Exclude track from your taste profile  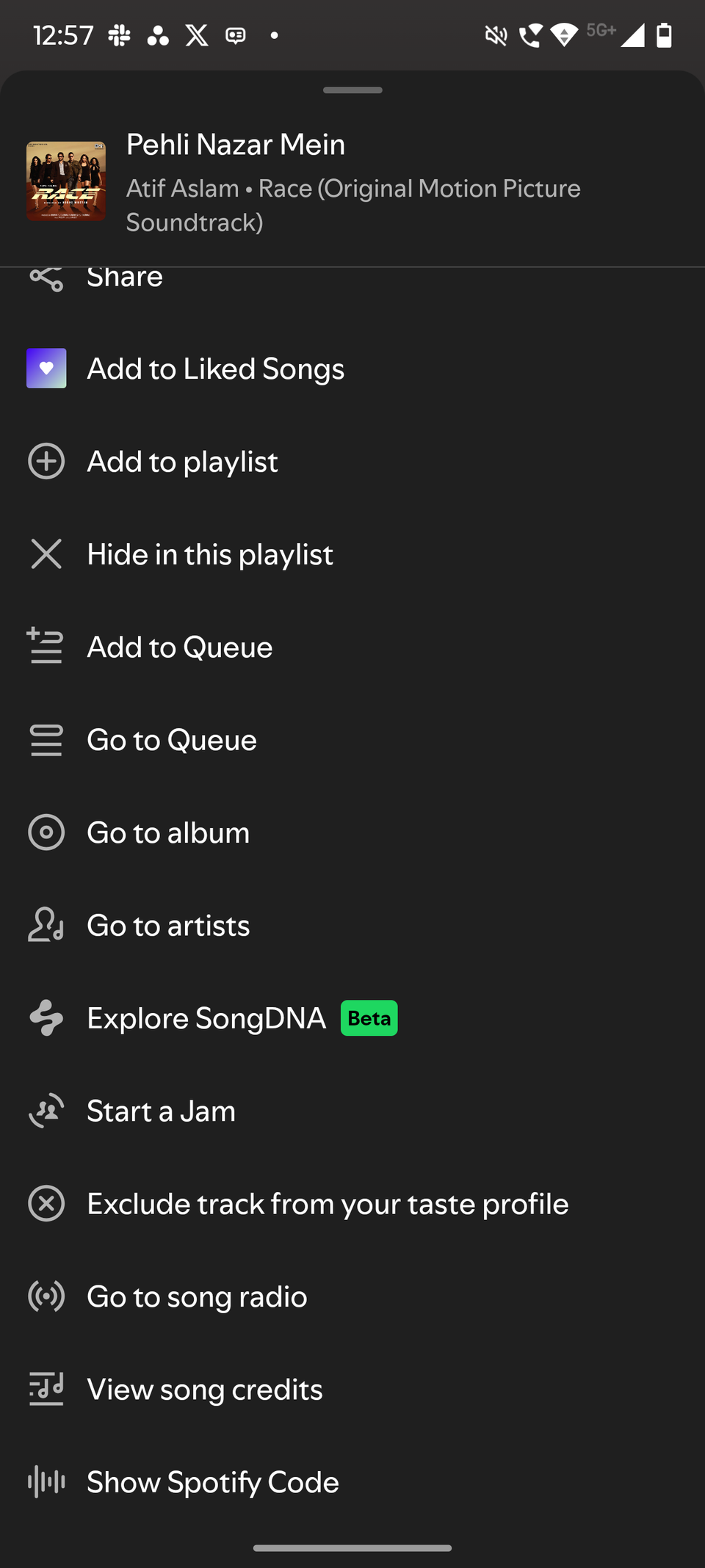[x=328, y=1204]
